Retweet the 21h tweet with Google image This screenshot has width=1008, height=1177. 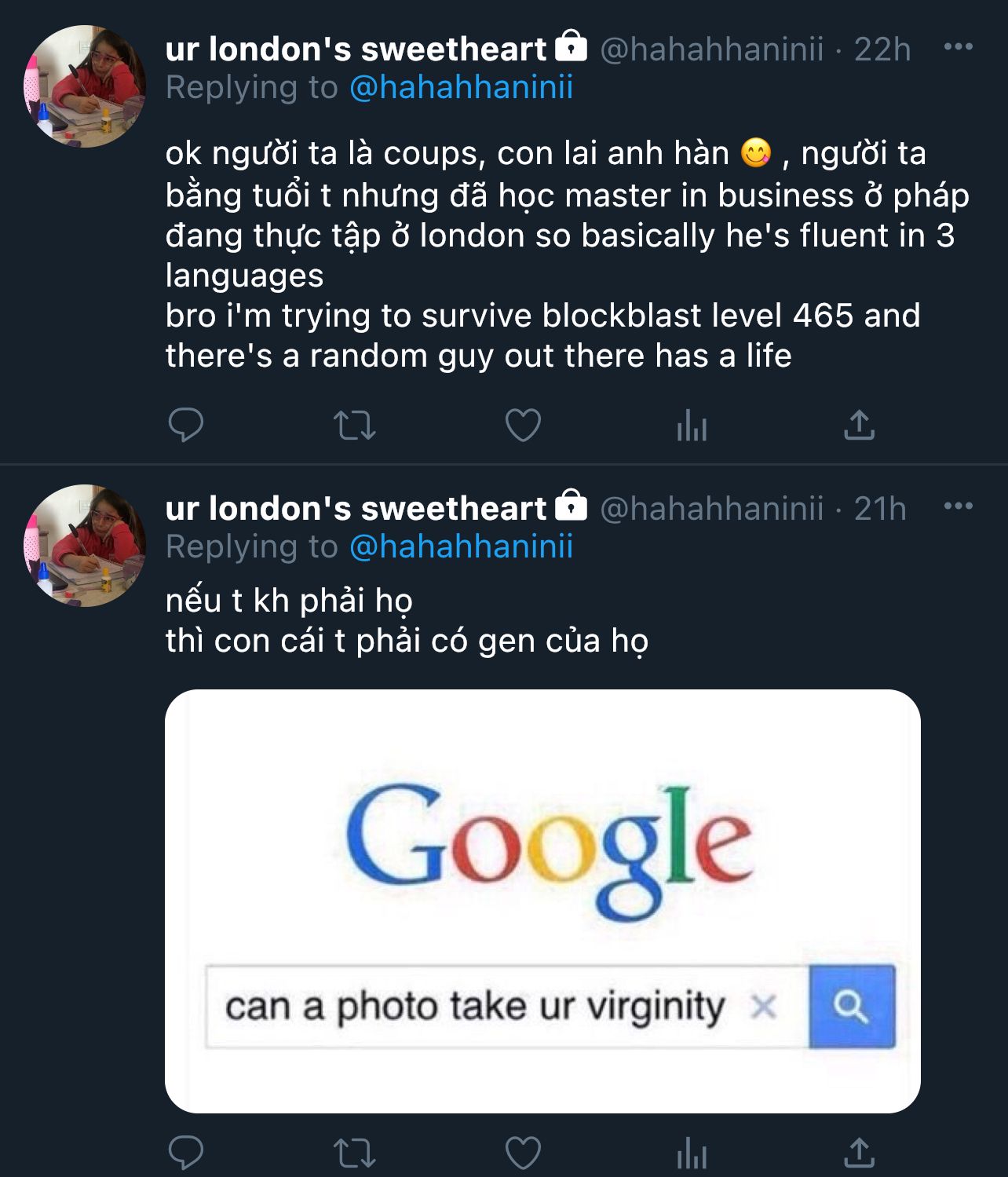[355, 1153]
